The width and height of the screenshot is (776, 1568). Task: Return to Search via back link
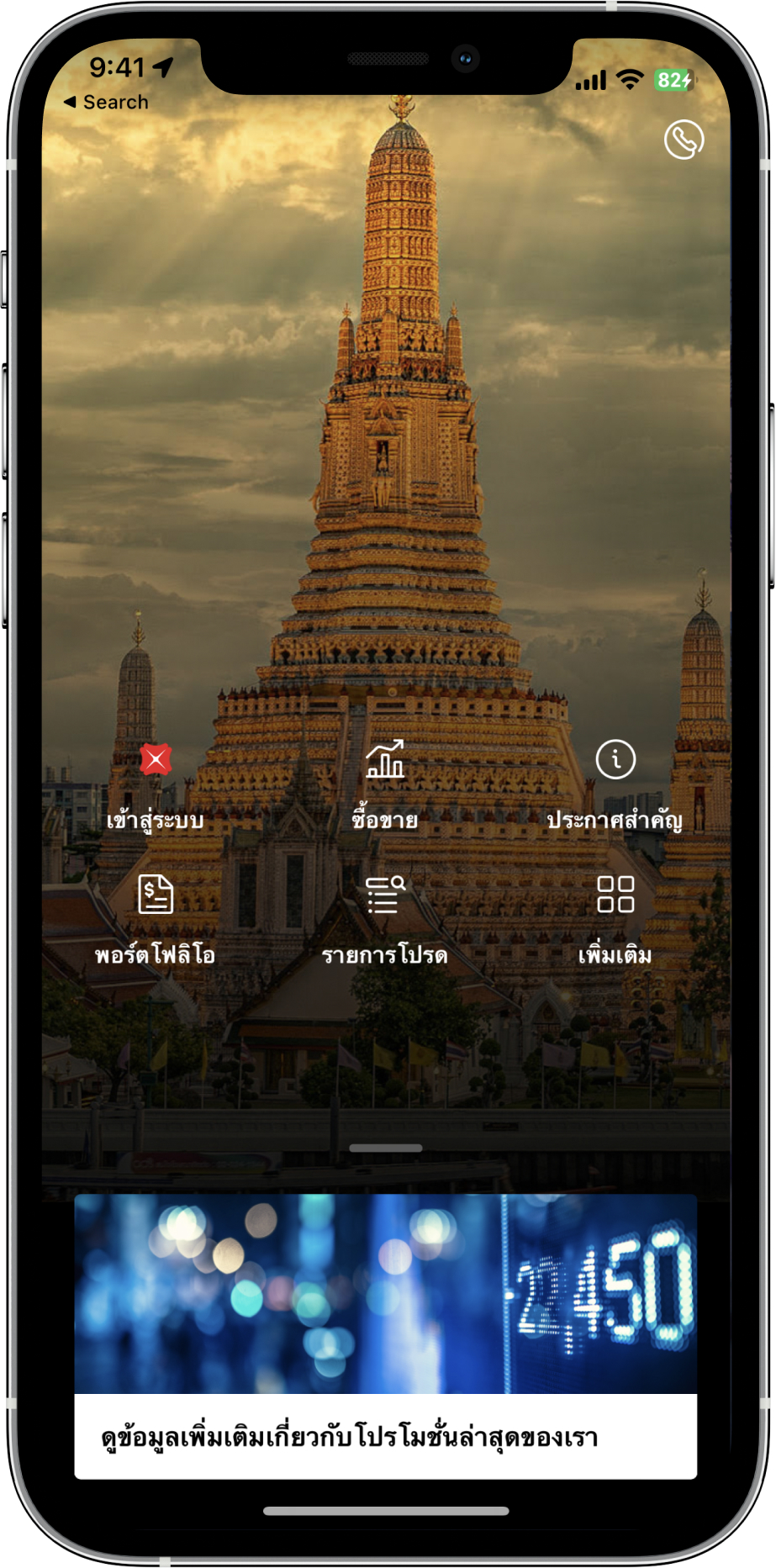pos(106,102)
